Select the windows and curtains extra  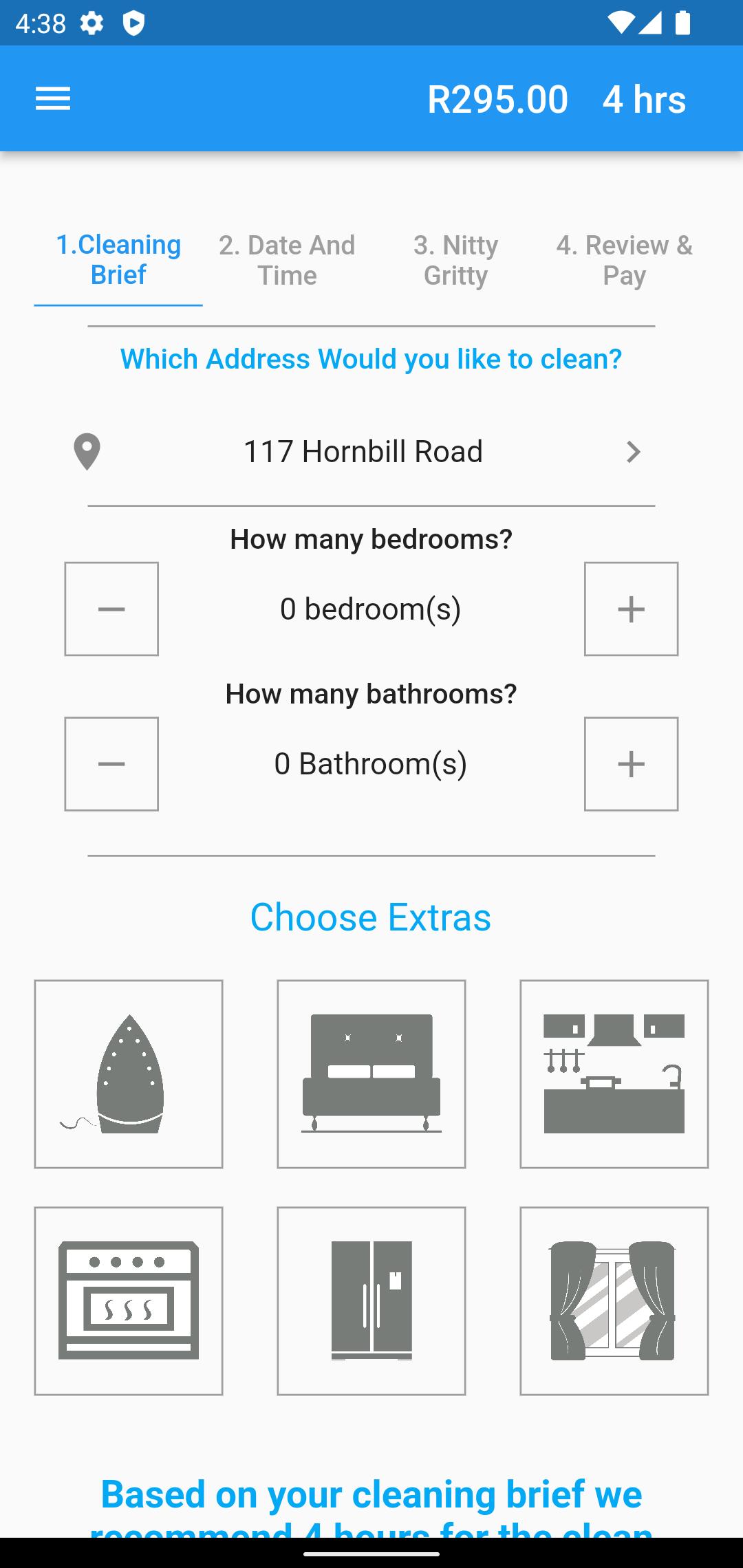click(x=614, y=1301)
